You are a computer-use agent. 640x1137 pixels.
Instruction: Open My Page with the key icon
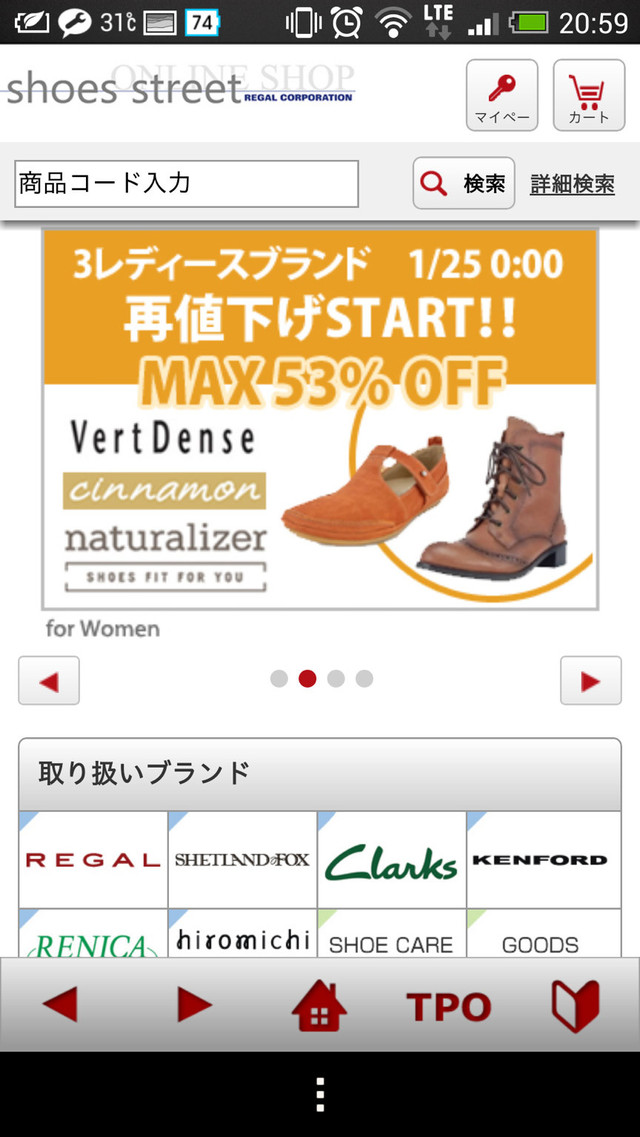(502, 95)
